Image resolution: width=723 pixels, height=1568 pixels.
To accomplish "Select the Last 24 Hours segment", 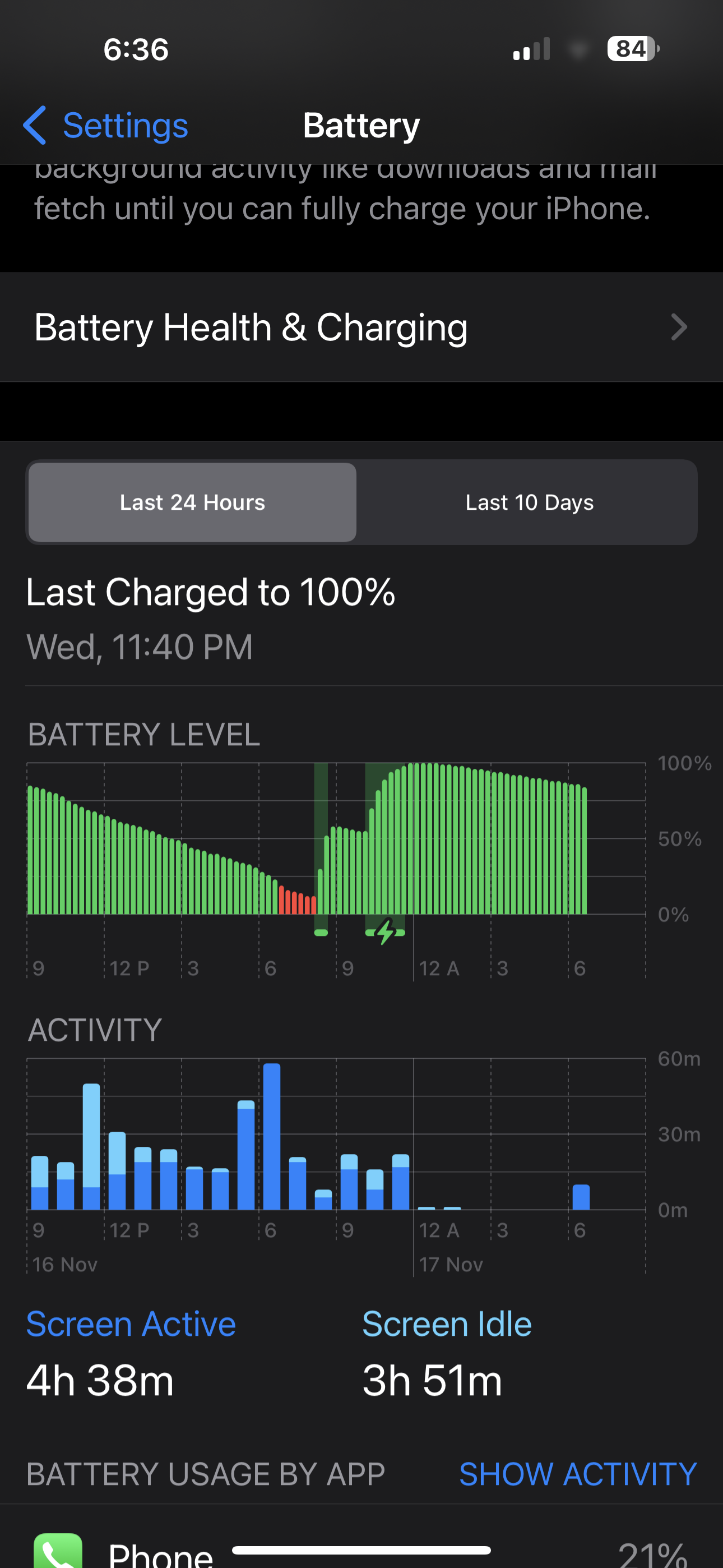I will pyautogui.click(x=192, y=502).
